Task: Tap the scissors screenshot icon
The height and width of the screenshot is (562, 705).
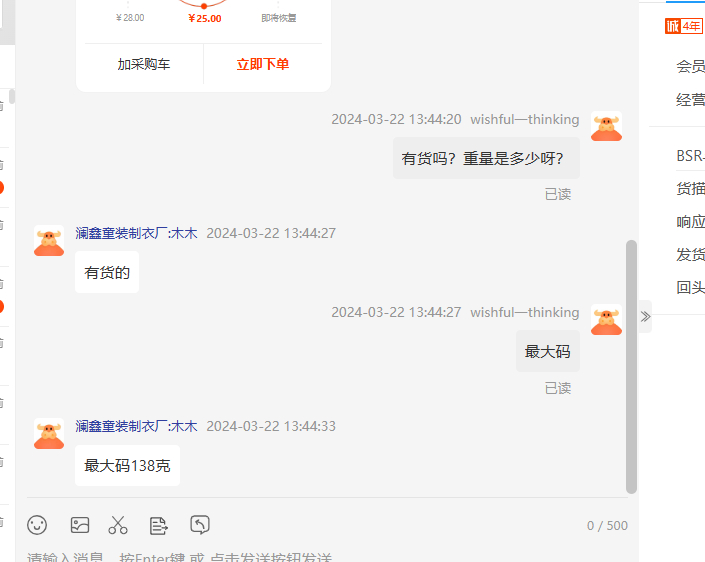Action: [118, 525]
